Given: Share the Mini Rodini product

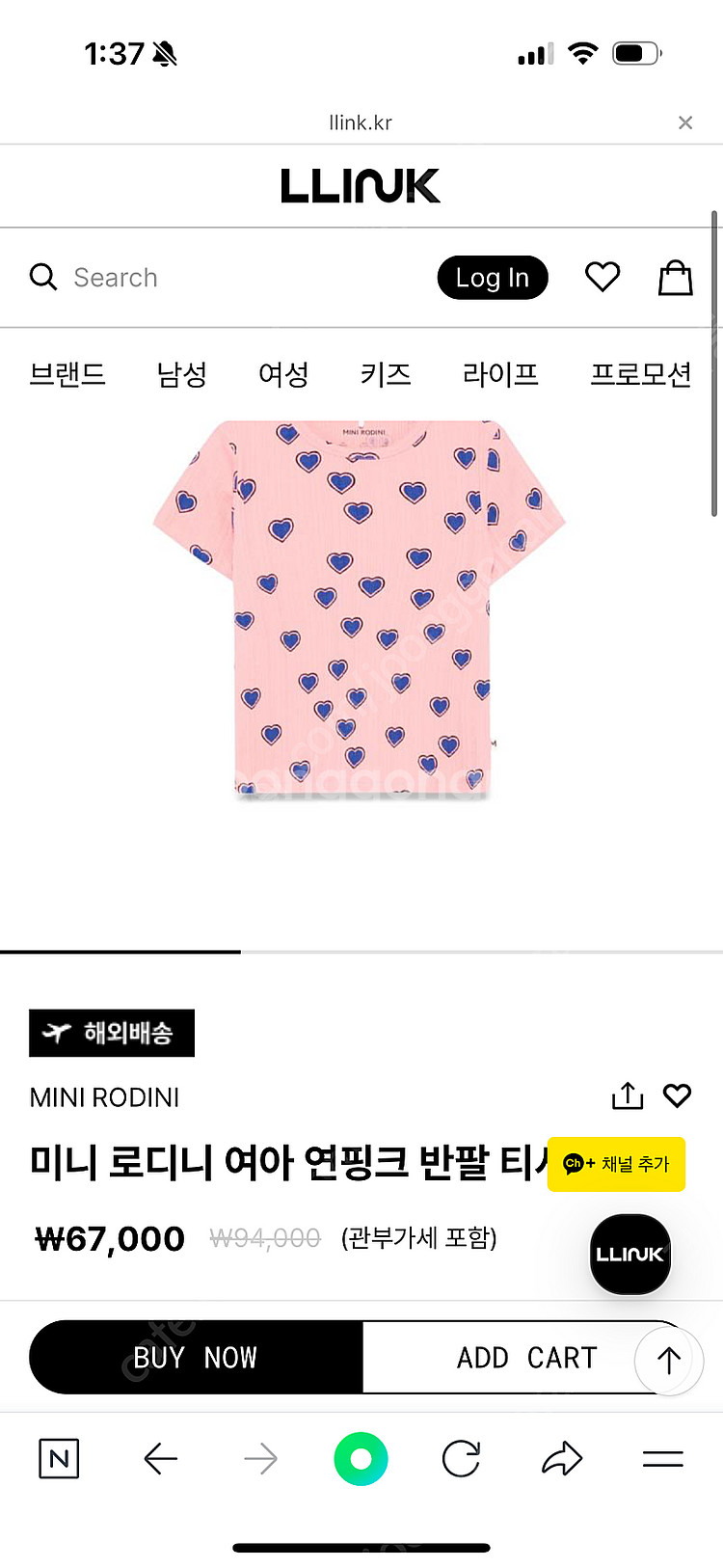Looking at the screenshot, I should [x=628, y=1096].
